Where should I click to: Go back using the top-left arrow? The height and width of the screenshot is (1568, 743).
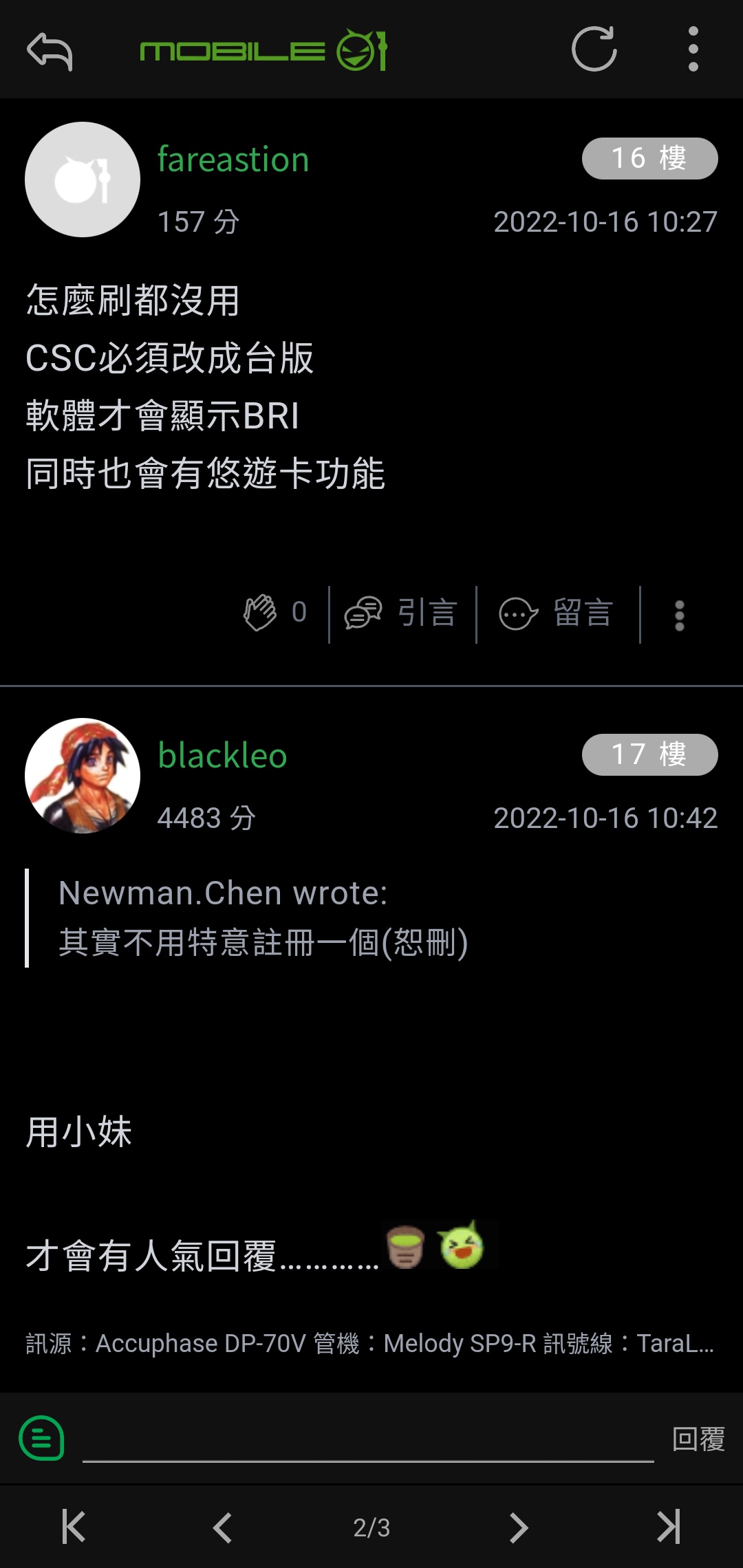pos(50,50)
